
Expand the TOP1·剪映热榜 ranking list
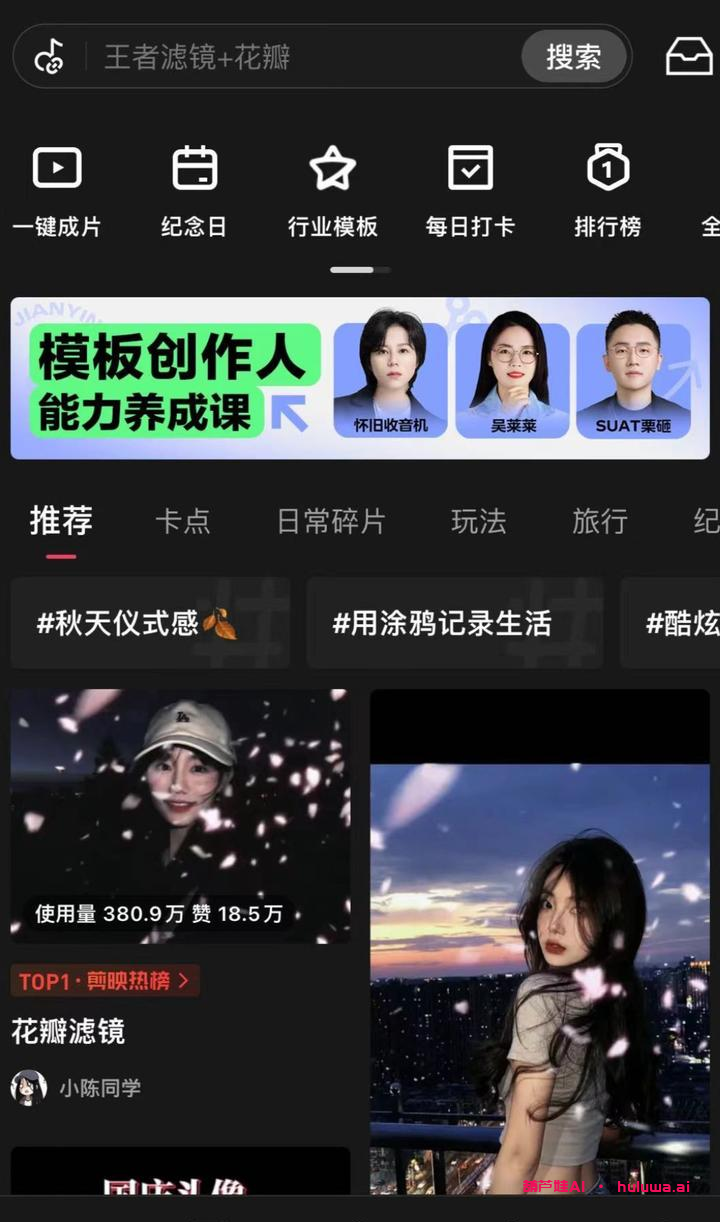point(104,981)
